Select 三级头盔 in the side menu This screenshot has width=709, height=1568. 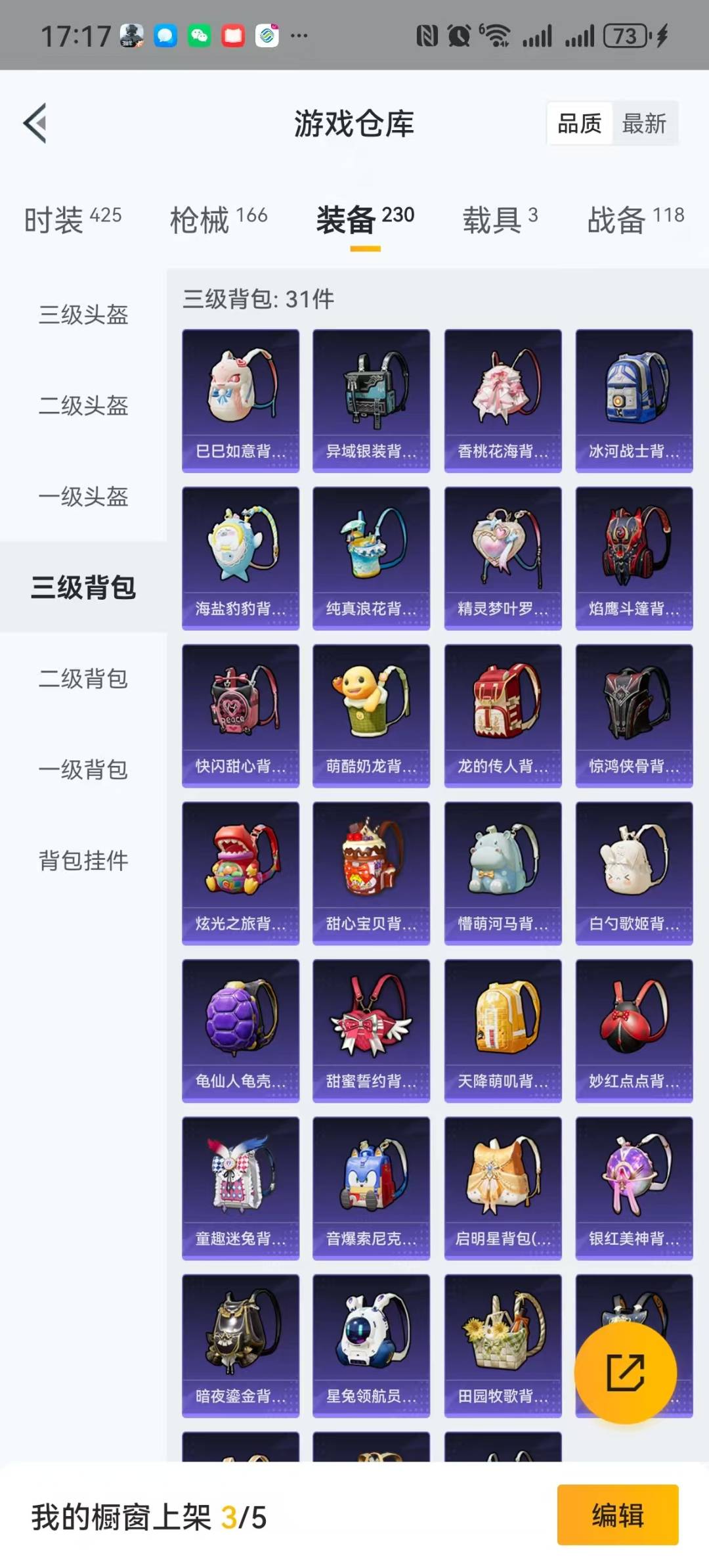83,315
